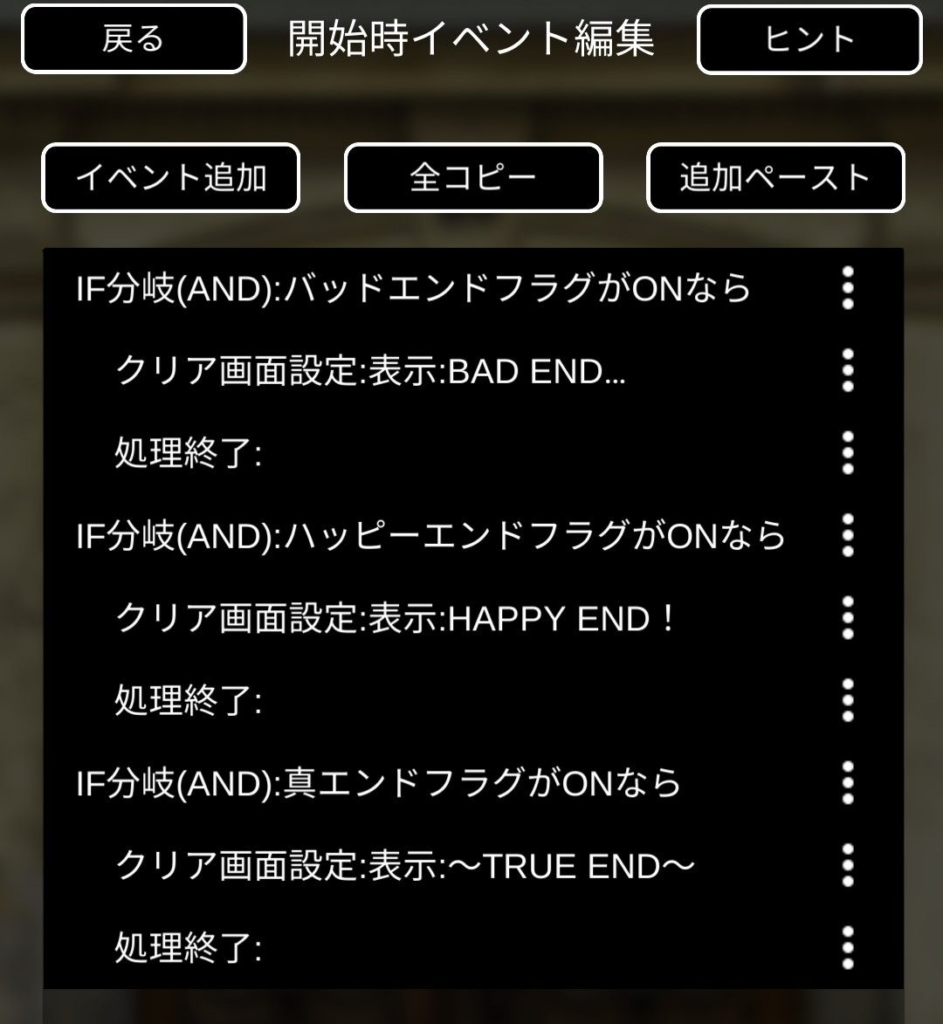Image resolution: width=943 pixels, height=1024 pixels.
Task: Open options for 処理終了 below HAPPY END
Action: click(x=848, y=700)
